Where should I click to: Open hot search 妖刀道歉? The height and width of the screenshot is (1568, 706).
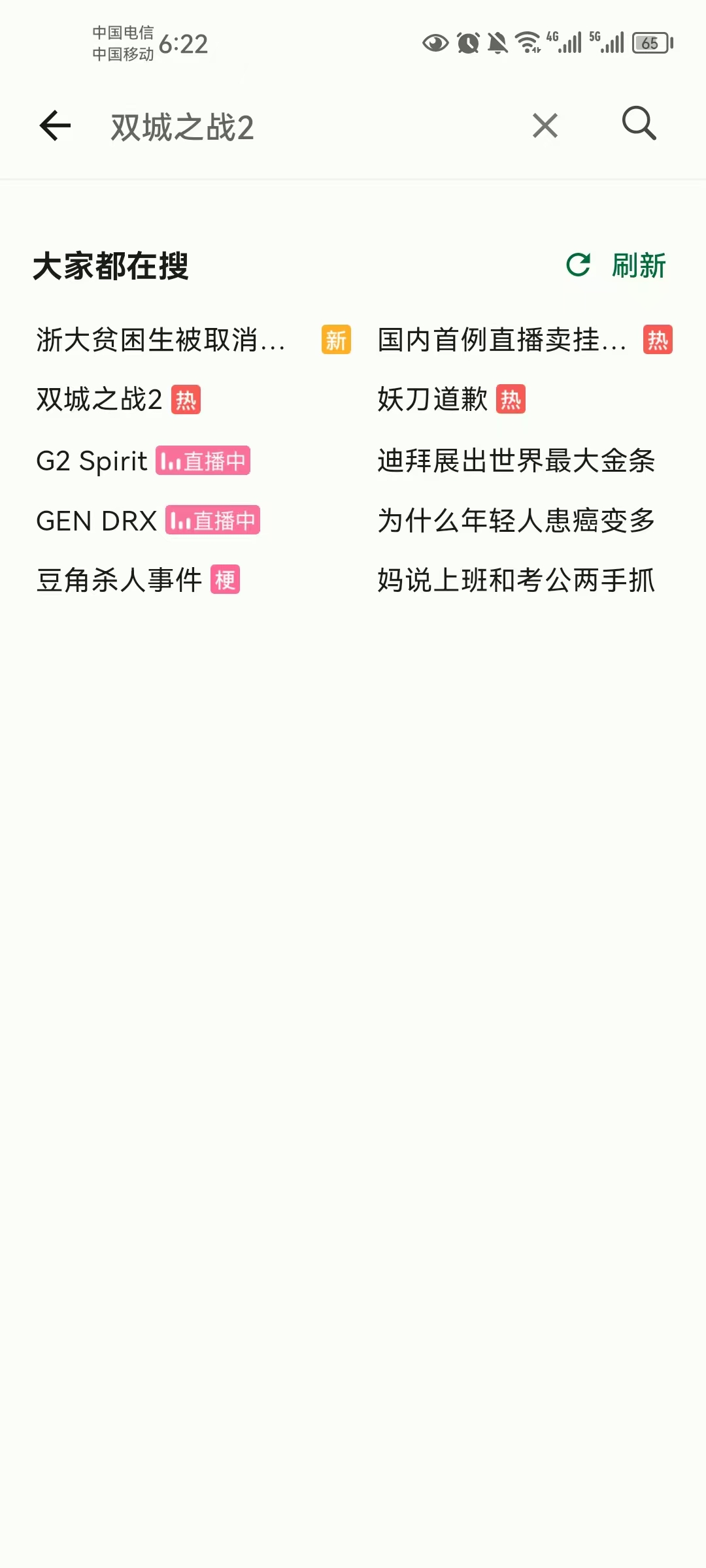(433, 399)
